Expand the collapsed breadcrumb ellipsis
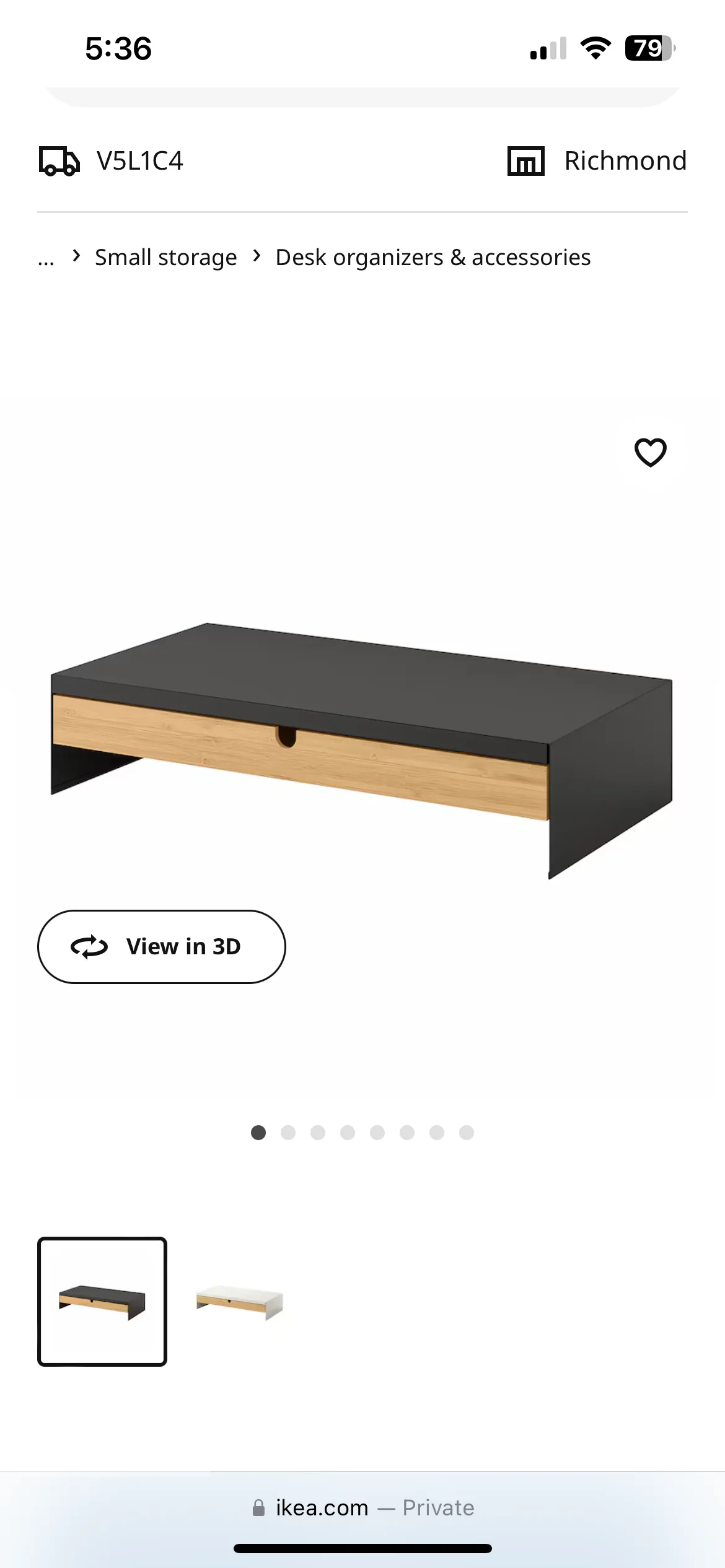 click(46, 259)
